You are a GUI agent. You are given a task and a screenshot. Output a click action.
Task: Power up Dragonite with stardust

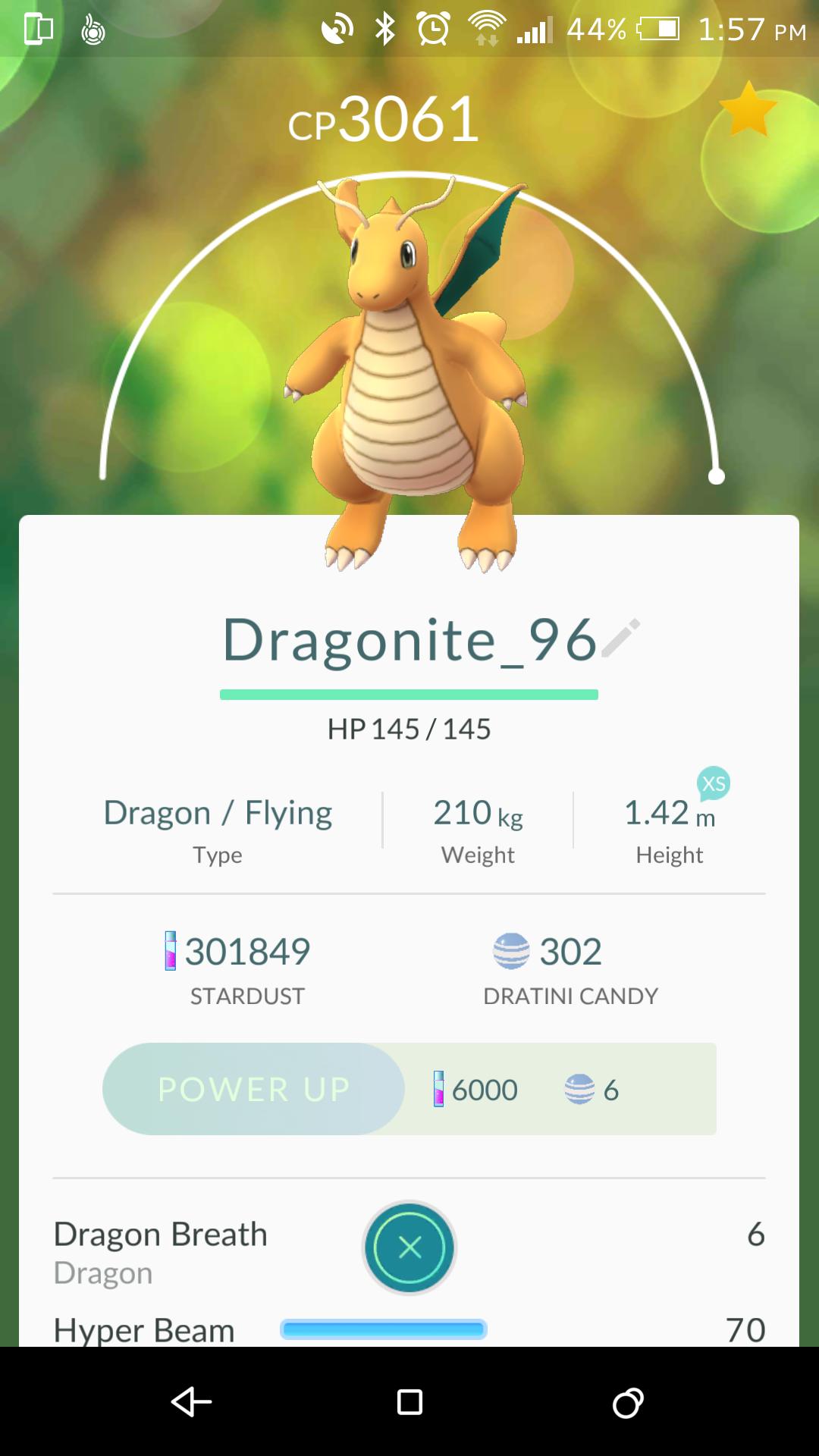point(253,1089)
